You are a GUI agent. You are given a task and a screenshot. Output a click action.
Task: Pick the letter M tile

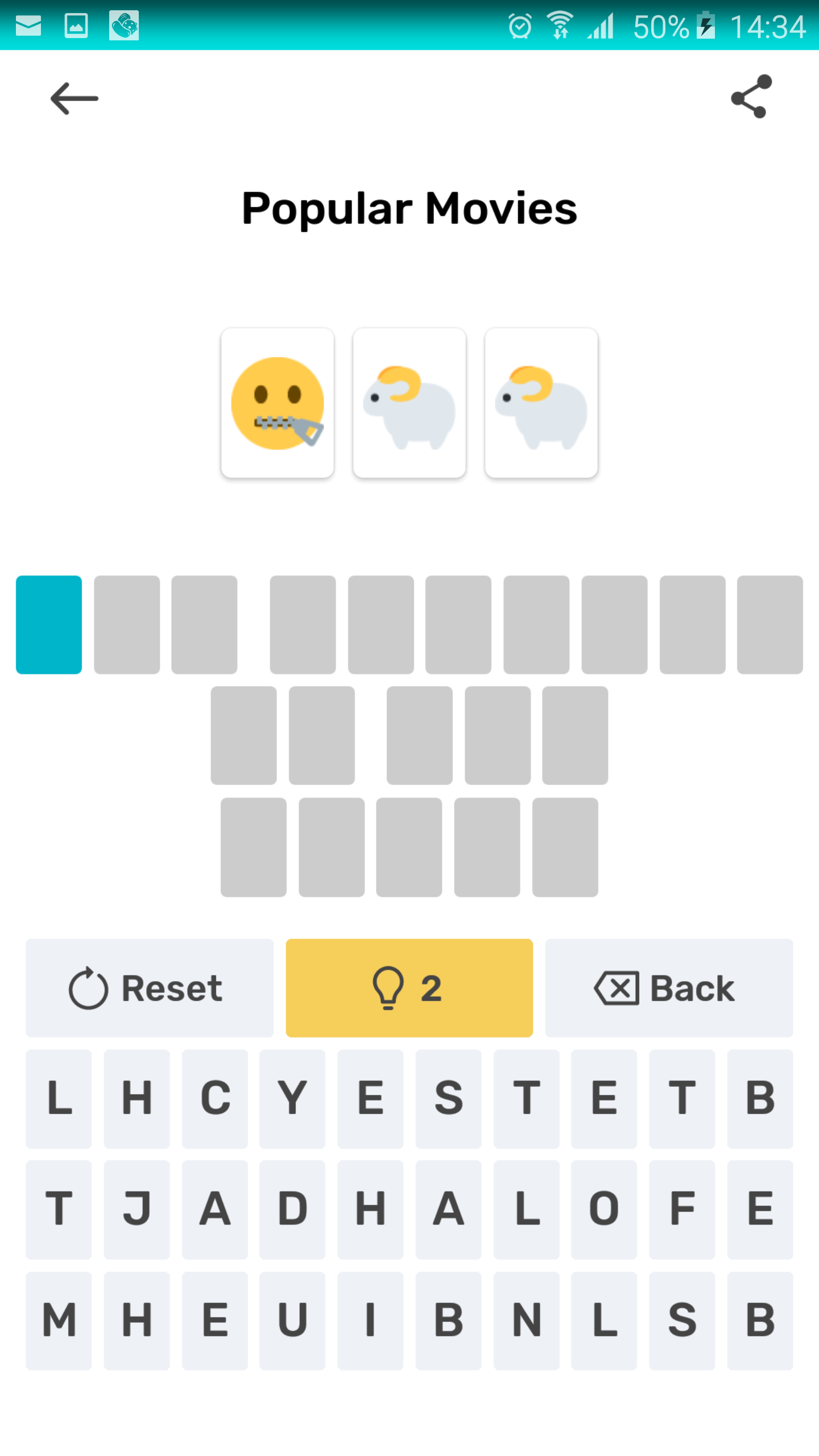pyautogui.click(x=59, y=1321)
